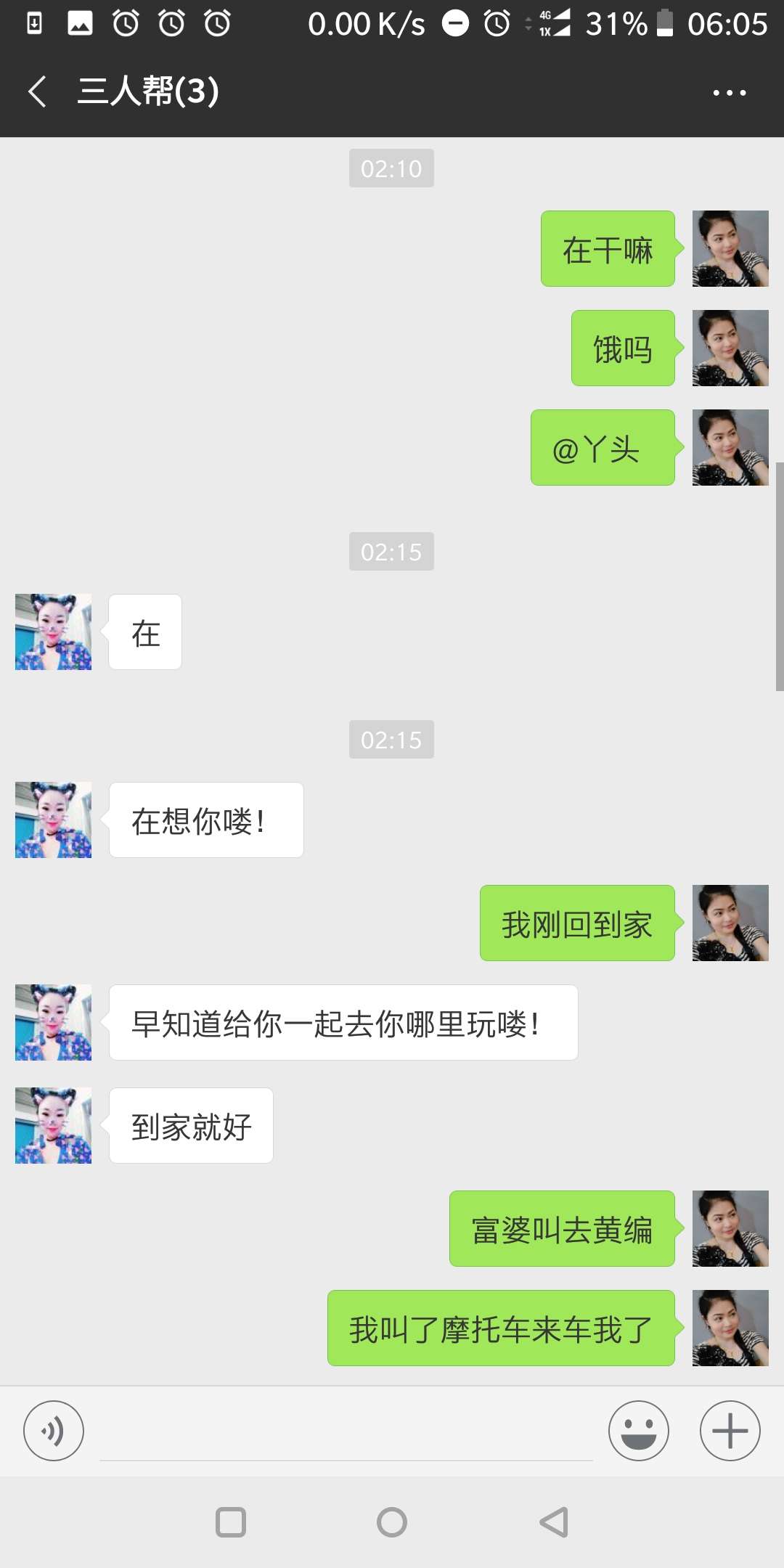Tap the back arrow to leave the chat
784x1568 pixels.
pyautogui.click(x=36, y=92)
